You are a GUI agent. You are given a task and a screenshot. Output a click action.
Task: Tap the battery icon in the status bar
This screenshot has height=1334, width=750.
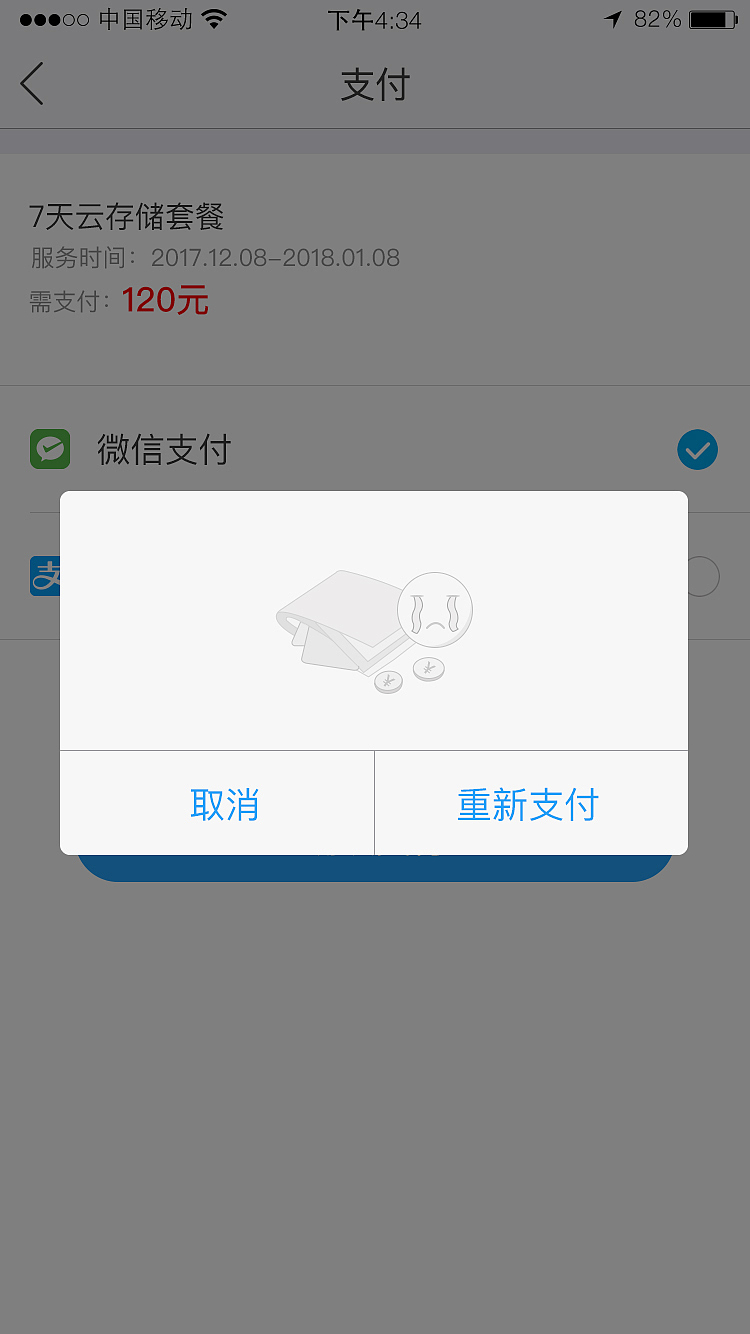714,17
